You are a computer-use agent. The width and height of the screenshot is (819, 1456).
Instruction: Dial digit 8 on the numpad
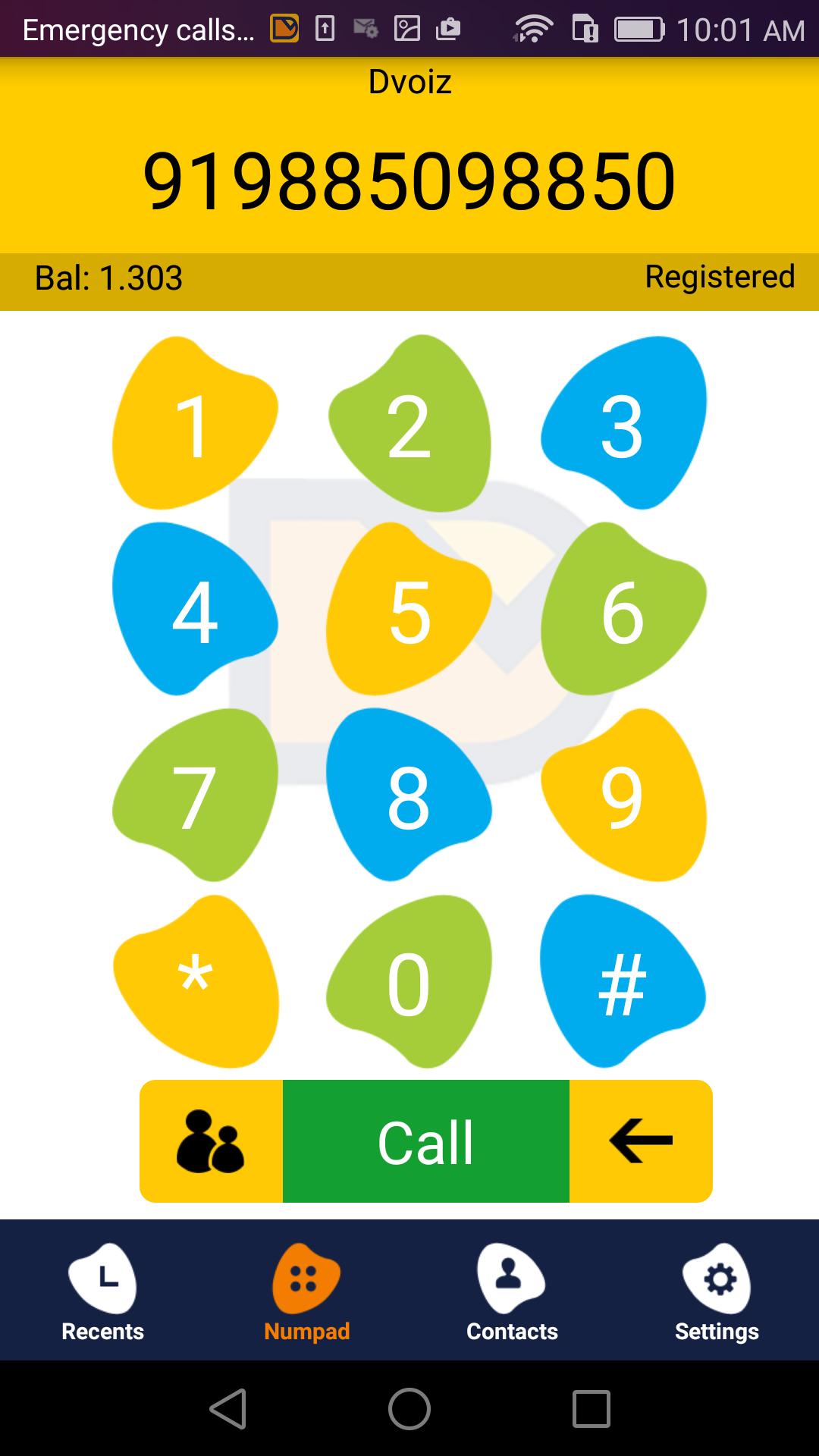[409, 796]
